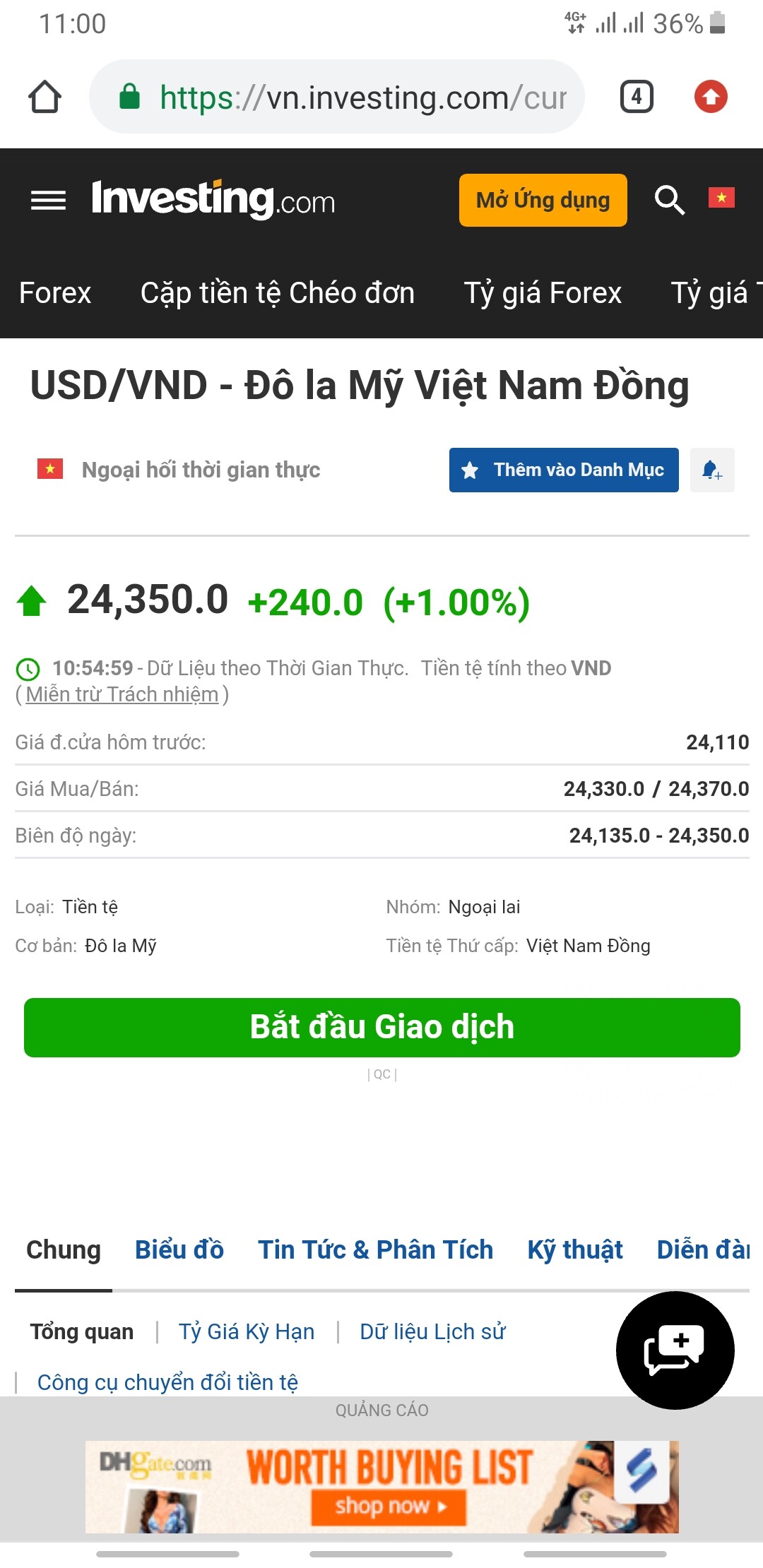Tap the floating add comment button
This screenshot has height=1568, width=763.
pyautogui.click(x=675, y=1350)
